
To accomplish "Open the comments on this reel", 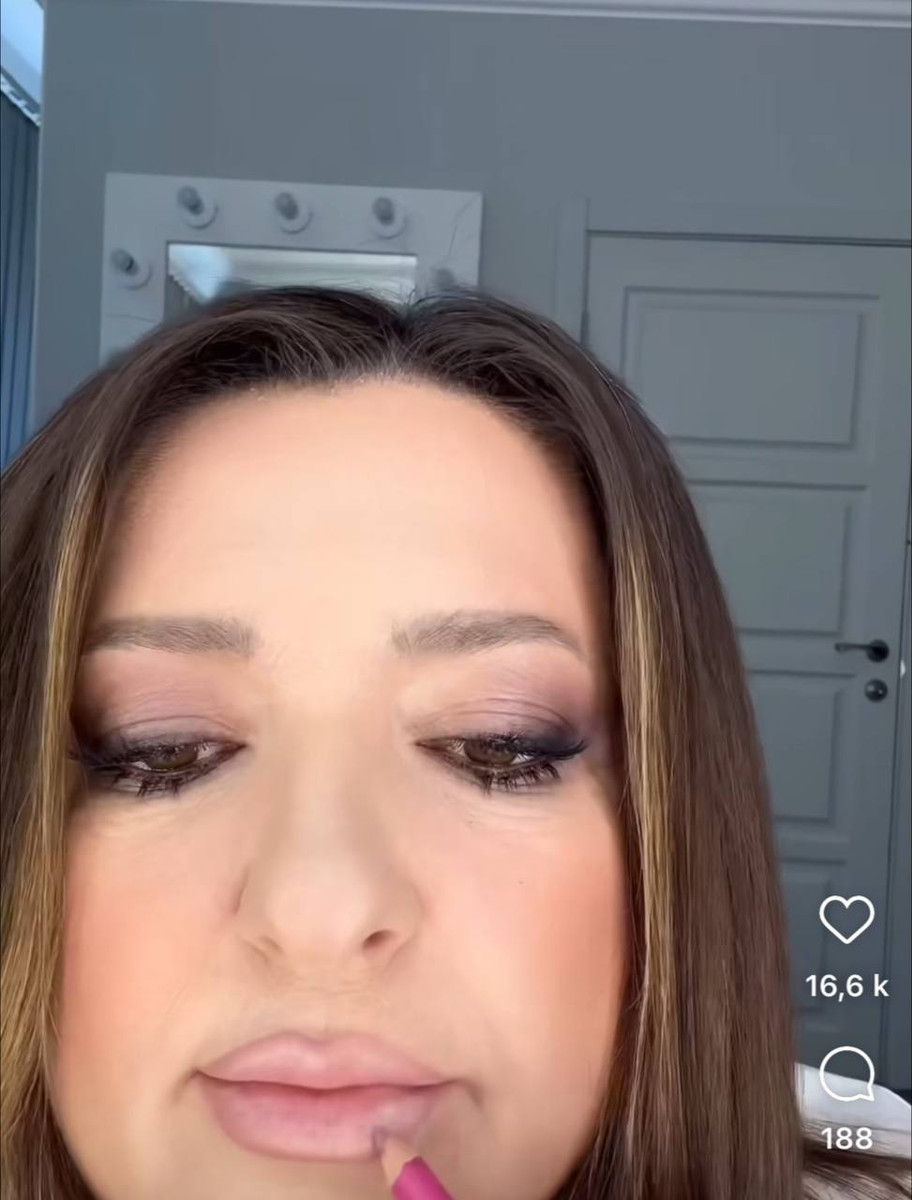I will click(x=846, y=1074).
